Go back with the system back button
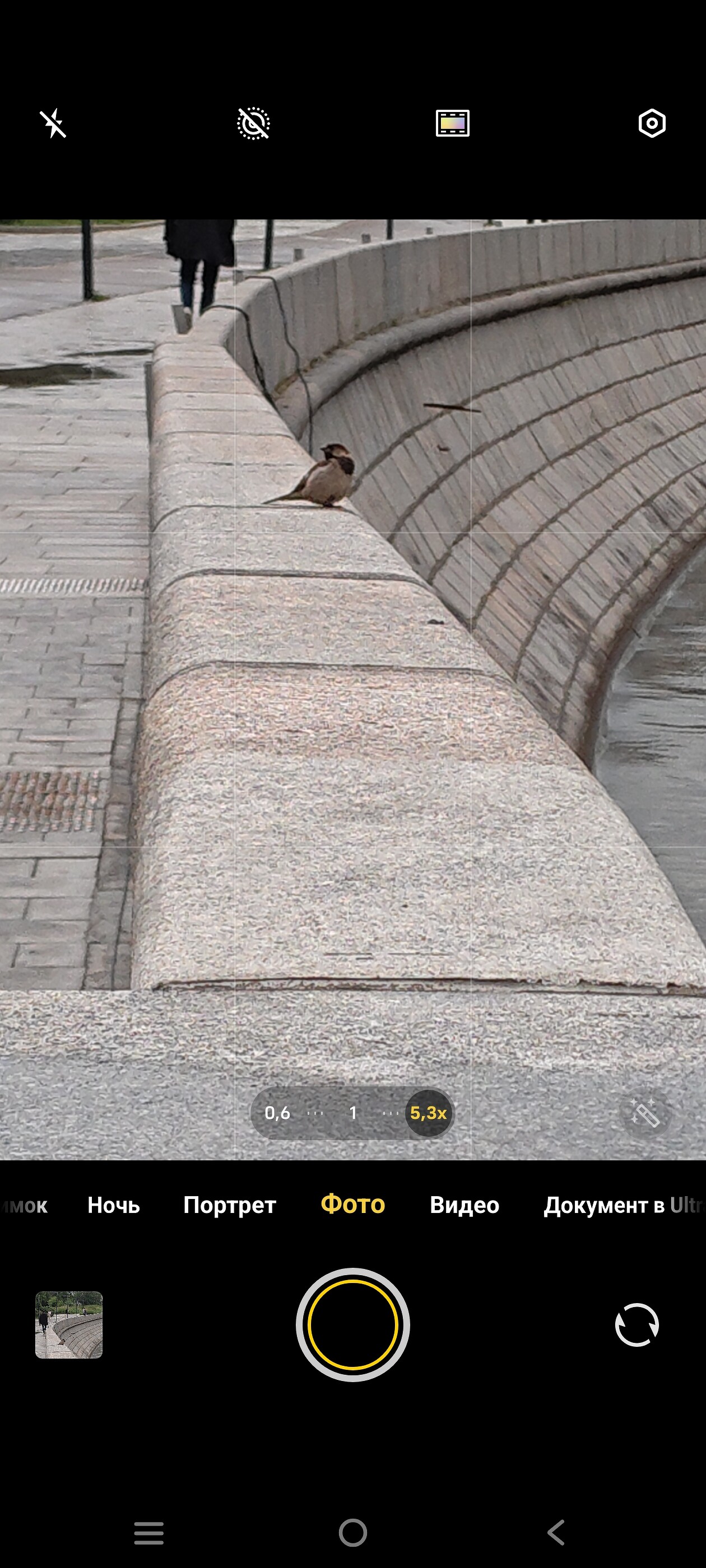Screen dimensions: 706x1568 pos(555,1533)
